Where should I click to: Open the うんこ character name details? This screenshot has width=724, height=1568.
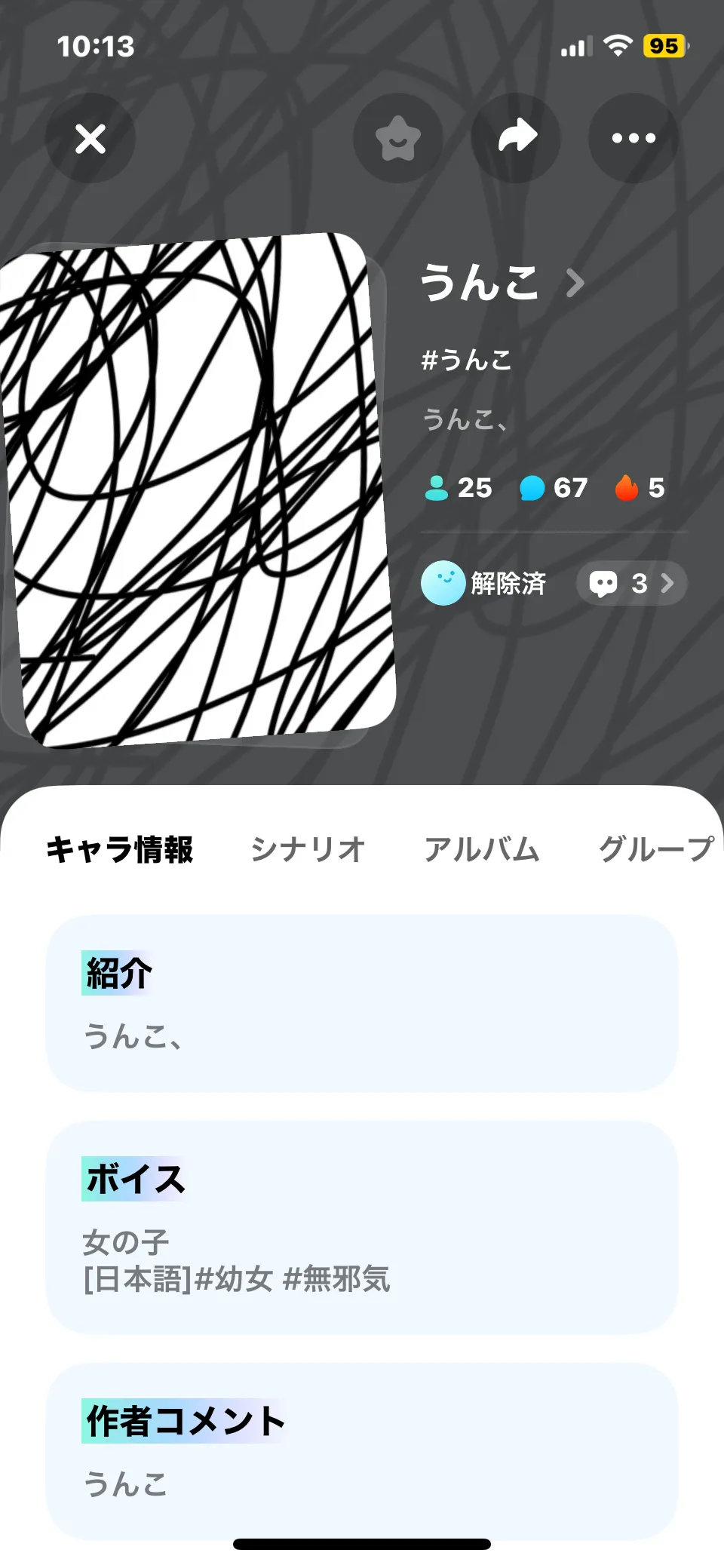pos(501,284)
